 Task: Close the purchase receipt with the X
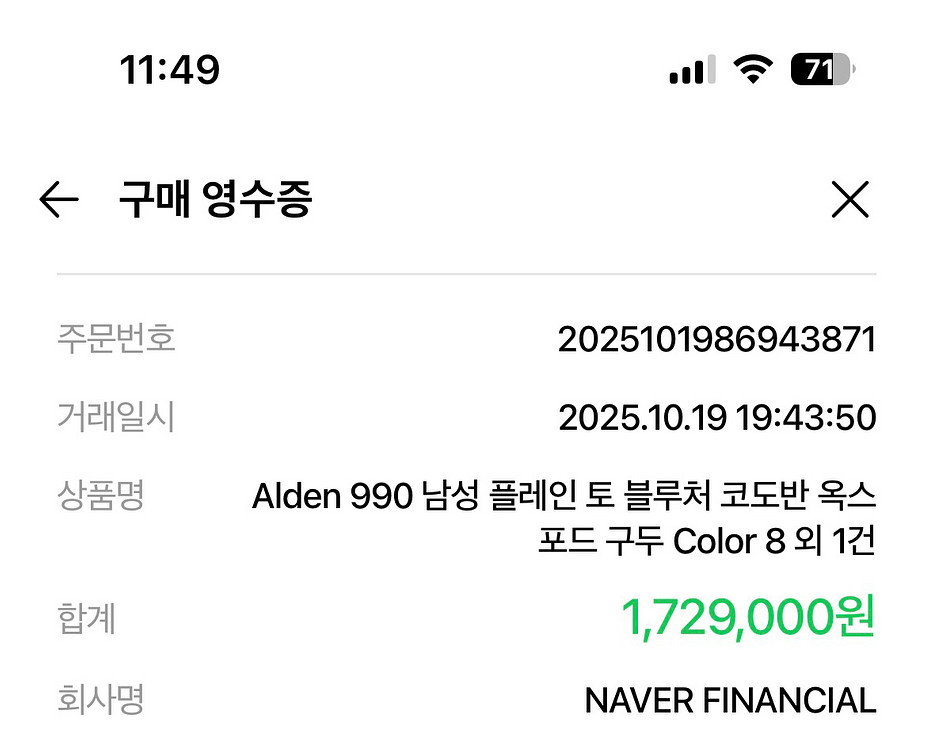850,201
